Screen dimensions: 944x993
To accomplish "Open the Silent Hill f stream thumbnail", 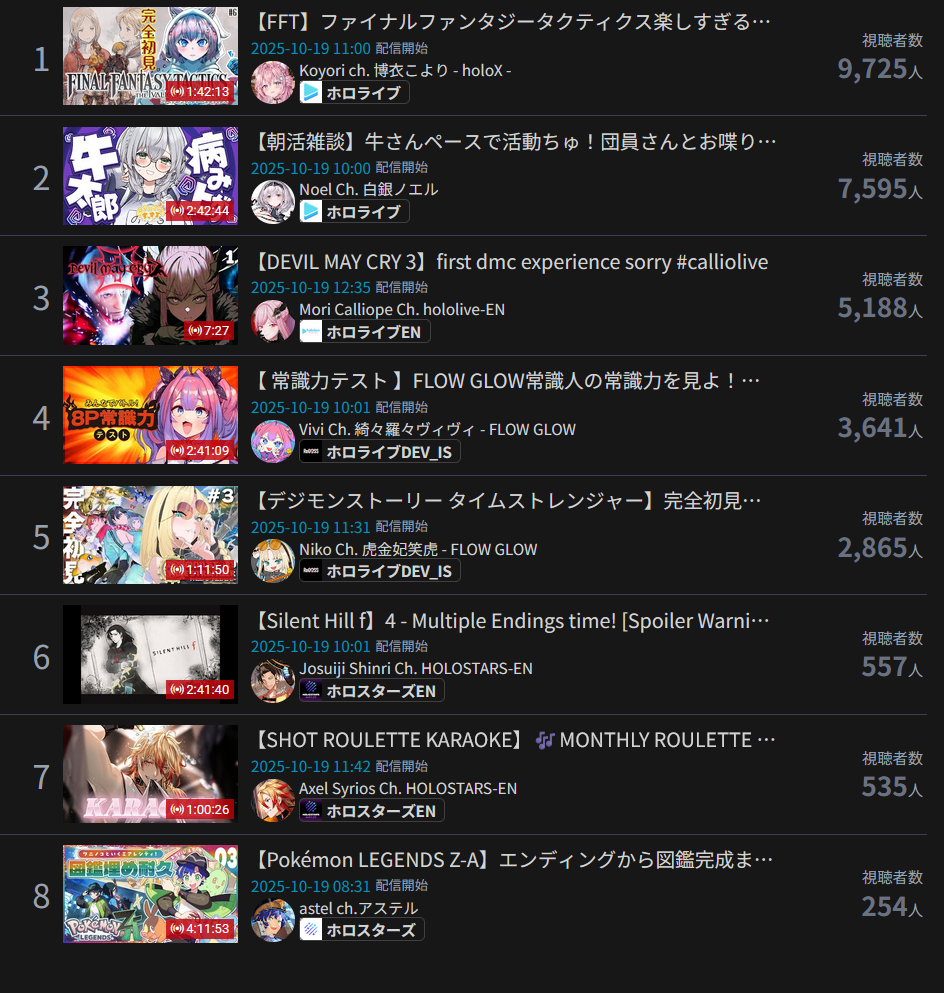I will [150, 654].
